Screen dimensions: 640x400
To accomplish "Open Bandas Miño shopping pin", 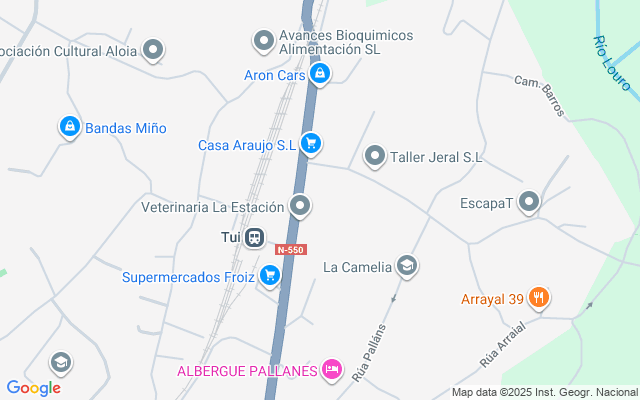I will (x=69, y=127).
